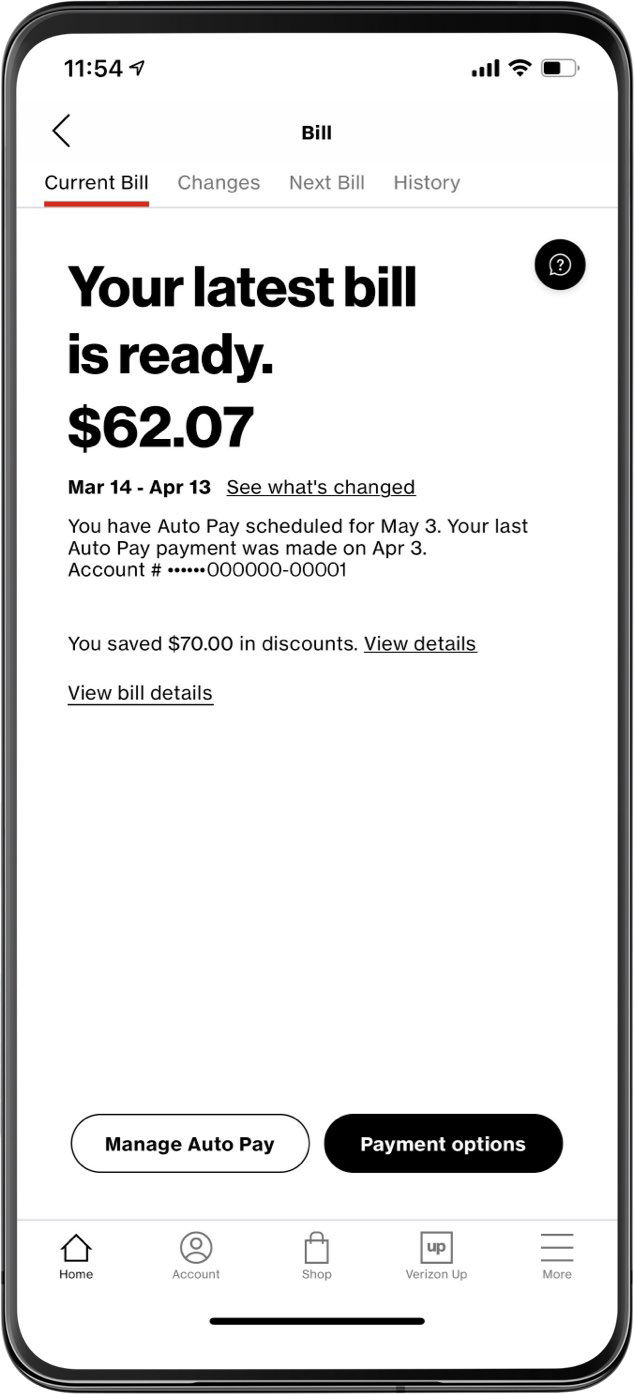The height and width of the screenshot is (1394, 634).
Task: Open View bill details link
Action: (x=140, y=693)
